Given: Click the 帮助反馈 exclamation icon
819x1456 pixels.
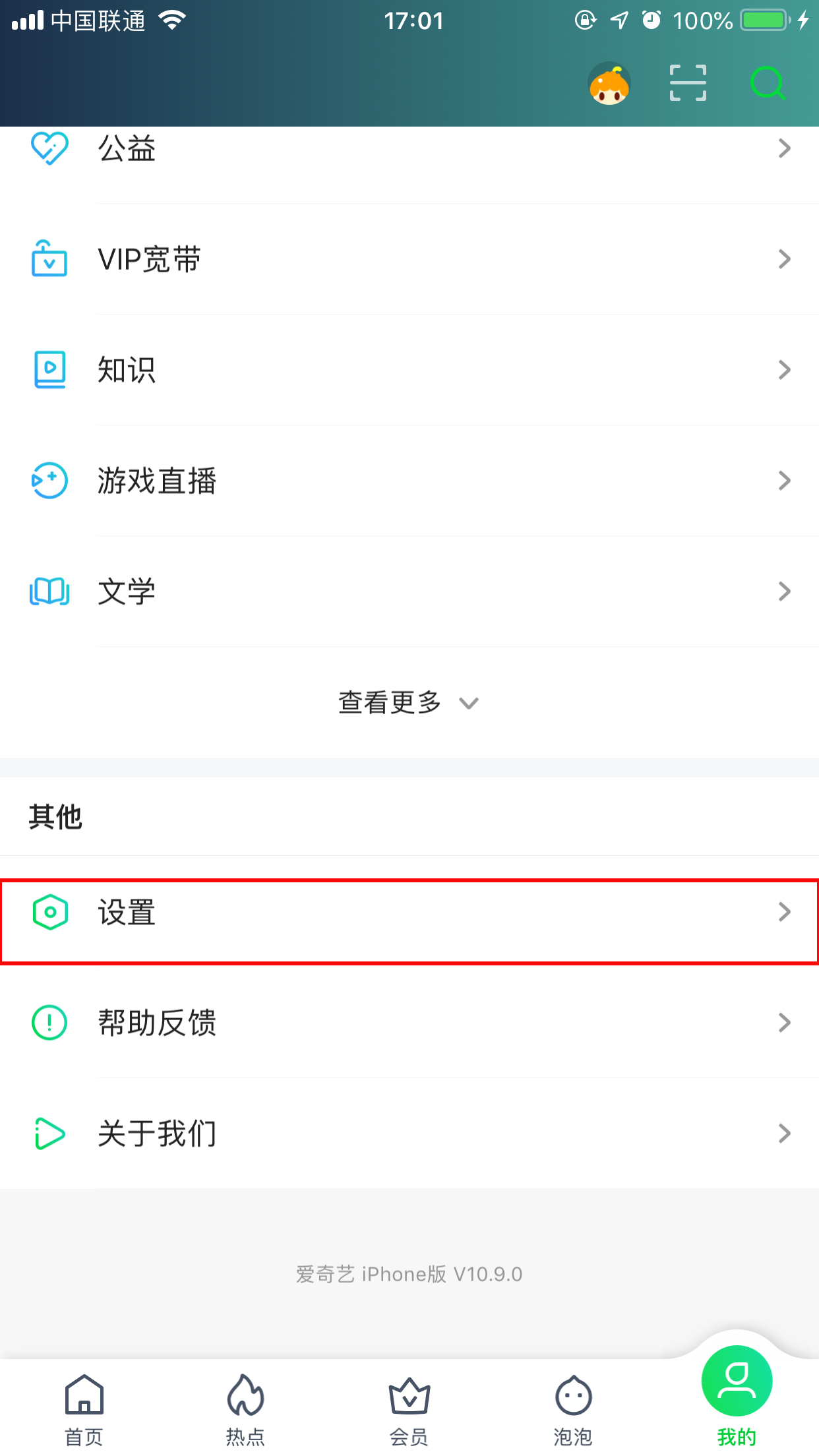Looking at the screenshot, I should tap(49, 1023).
